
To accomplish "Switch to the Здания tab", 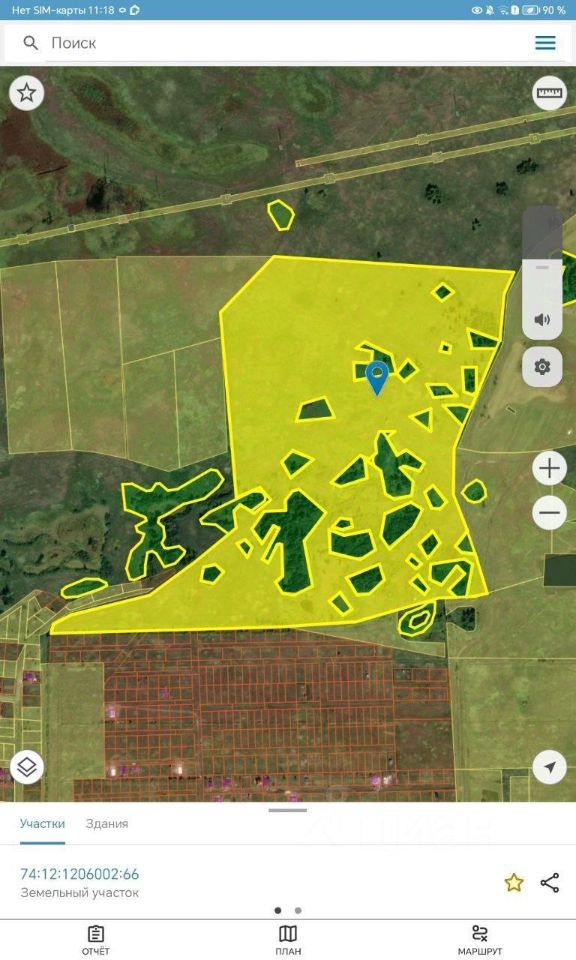I will (x=107, y=823).
